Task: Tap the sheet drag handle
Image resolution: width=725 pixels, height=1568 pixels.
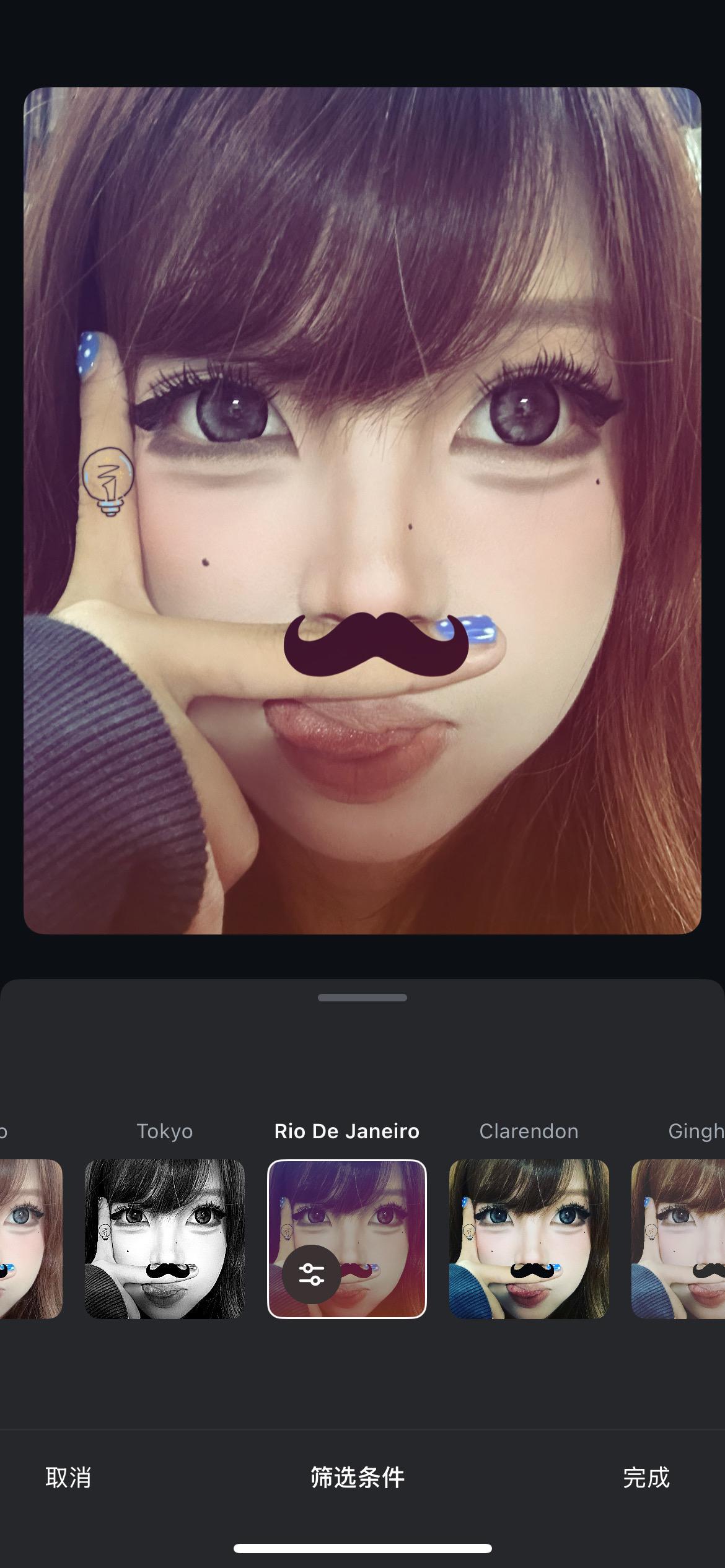Action: coord(362,998)
